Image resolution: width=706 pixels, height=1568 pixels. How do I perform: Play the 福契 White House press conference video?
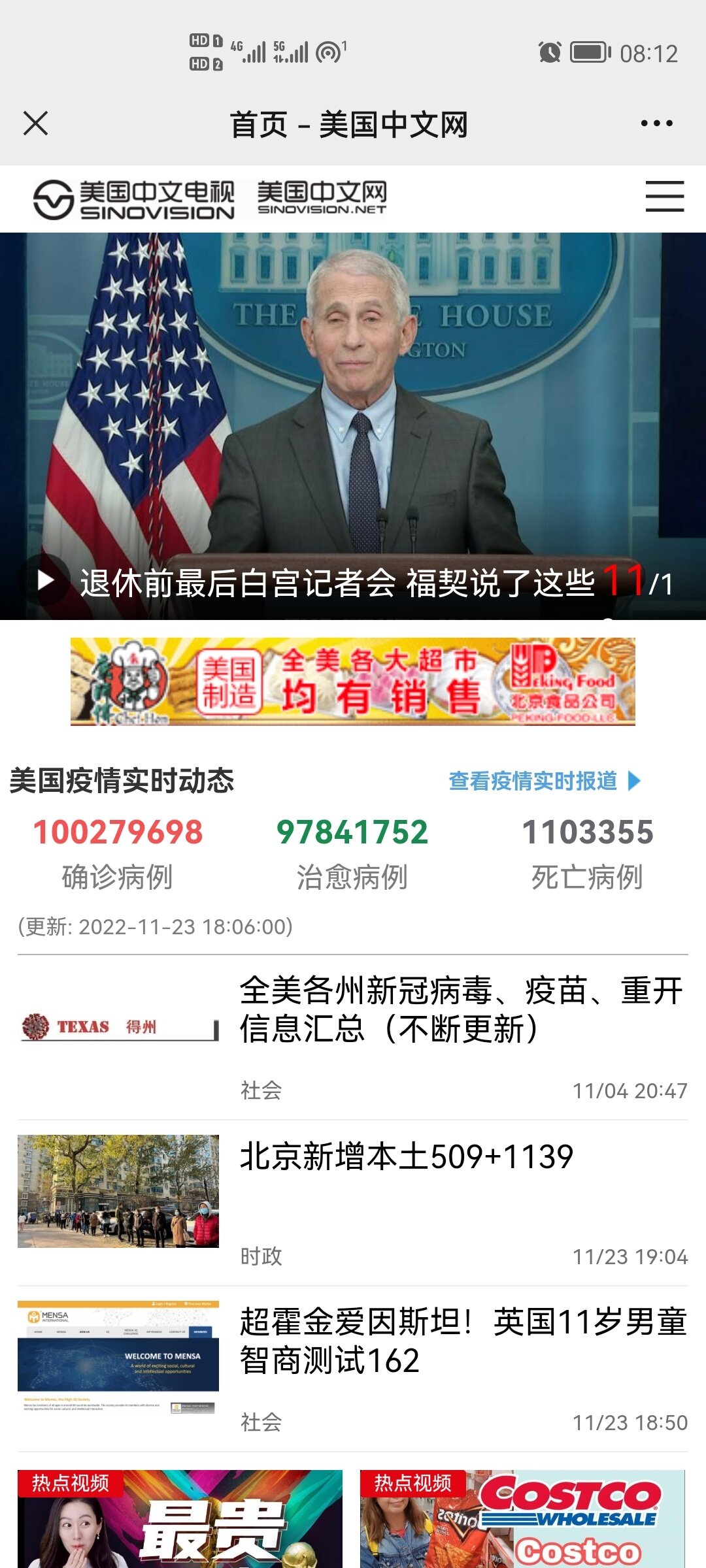coord(45,580)
